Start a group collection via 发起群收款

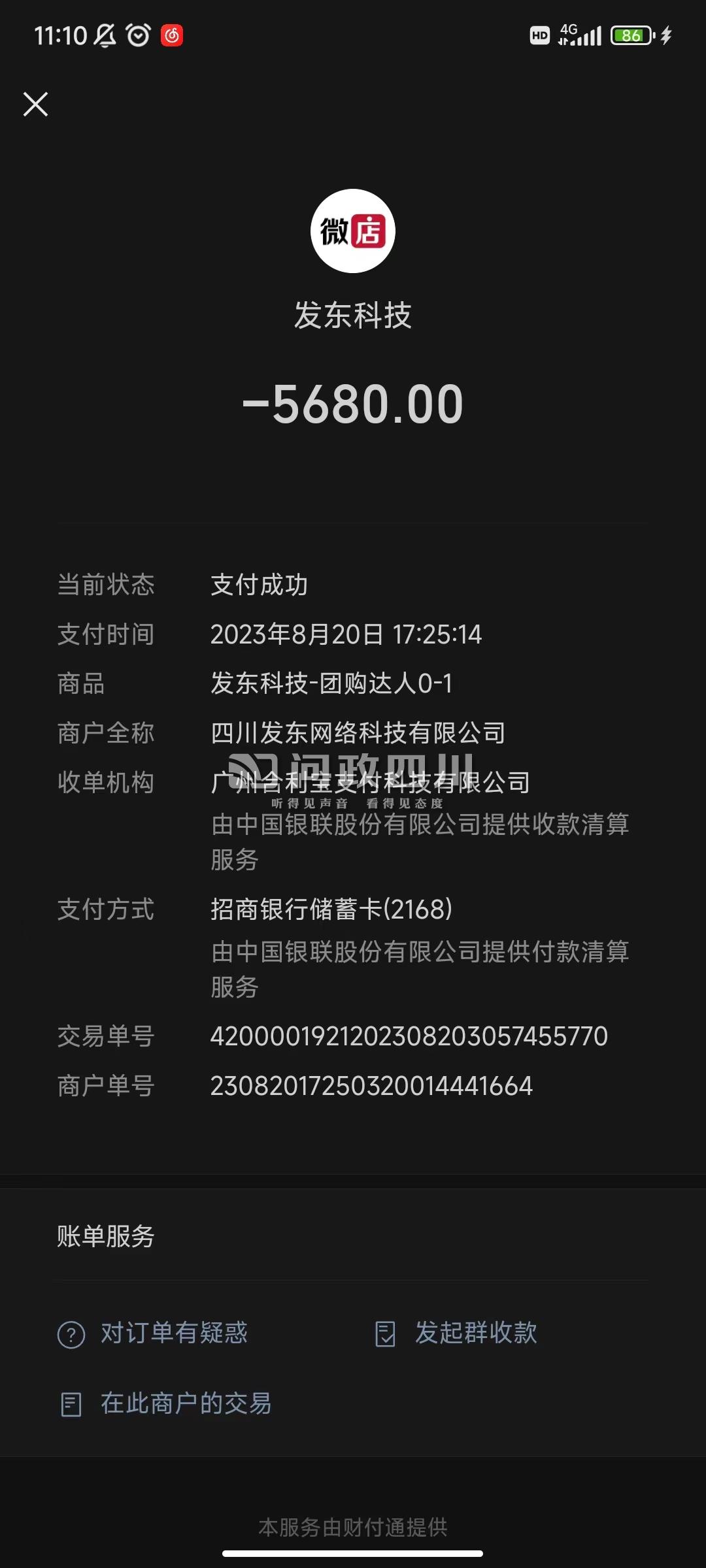click(456, 1333)
